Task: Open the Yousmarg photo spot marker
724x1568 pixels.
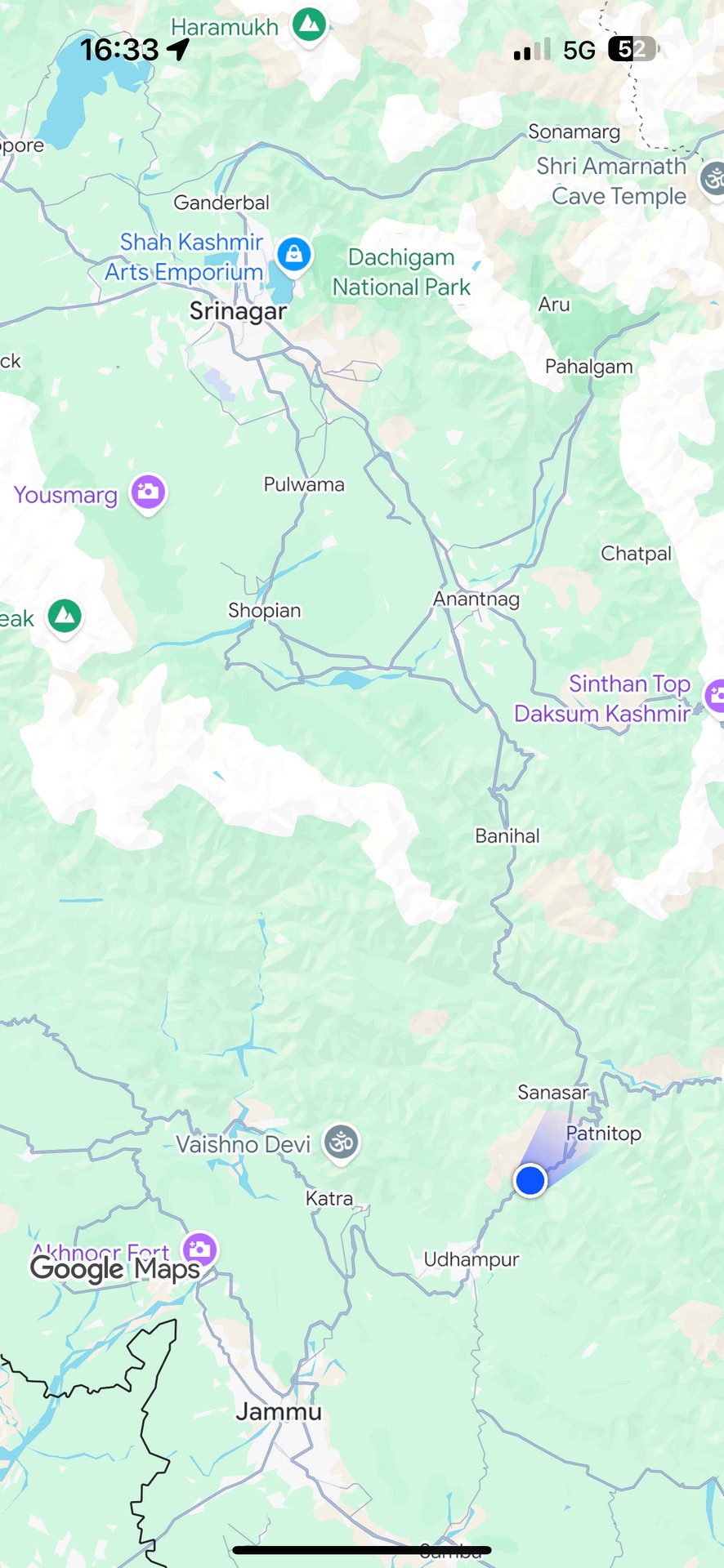Action: [148, 492]
